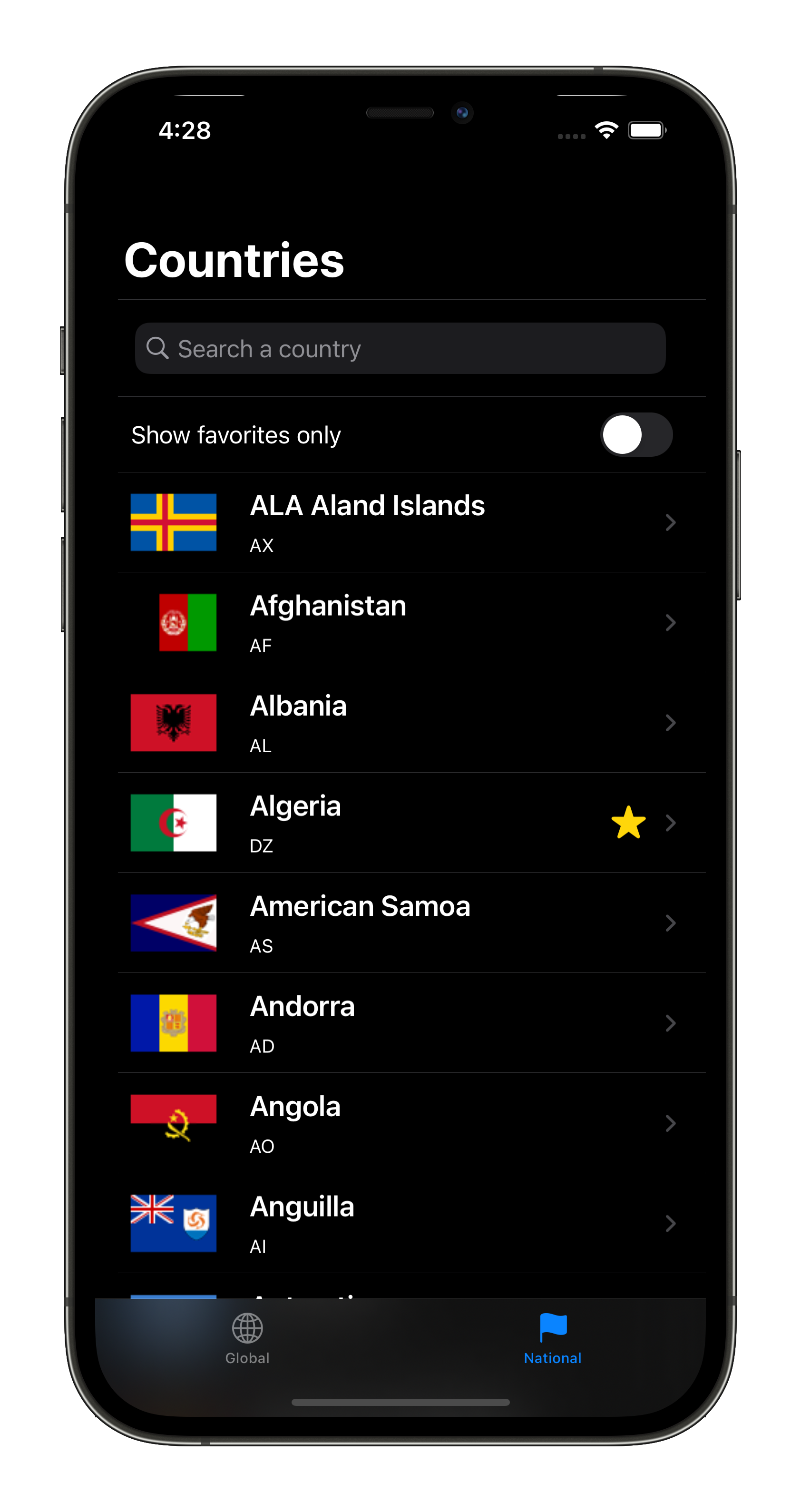Select Angola in the country list
This screenshot has width=801, height=1512.
click(400, 1123)
